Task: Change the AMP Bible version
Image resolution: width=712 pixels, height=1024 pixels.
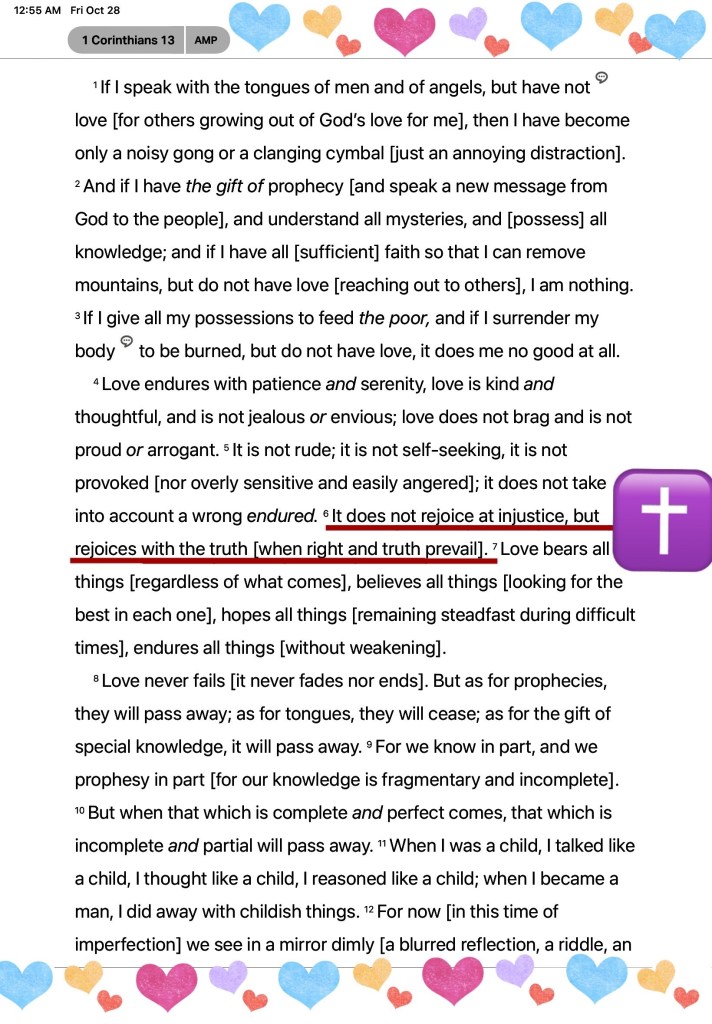Action: click(207, 40)
